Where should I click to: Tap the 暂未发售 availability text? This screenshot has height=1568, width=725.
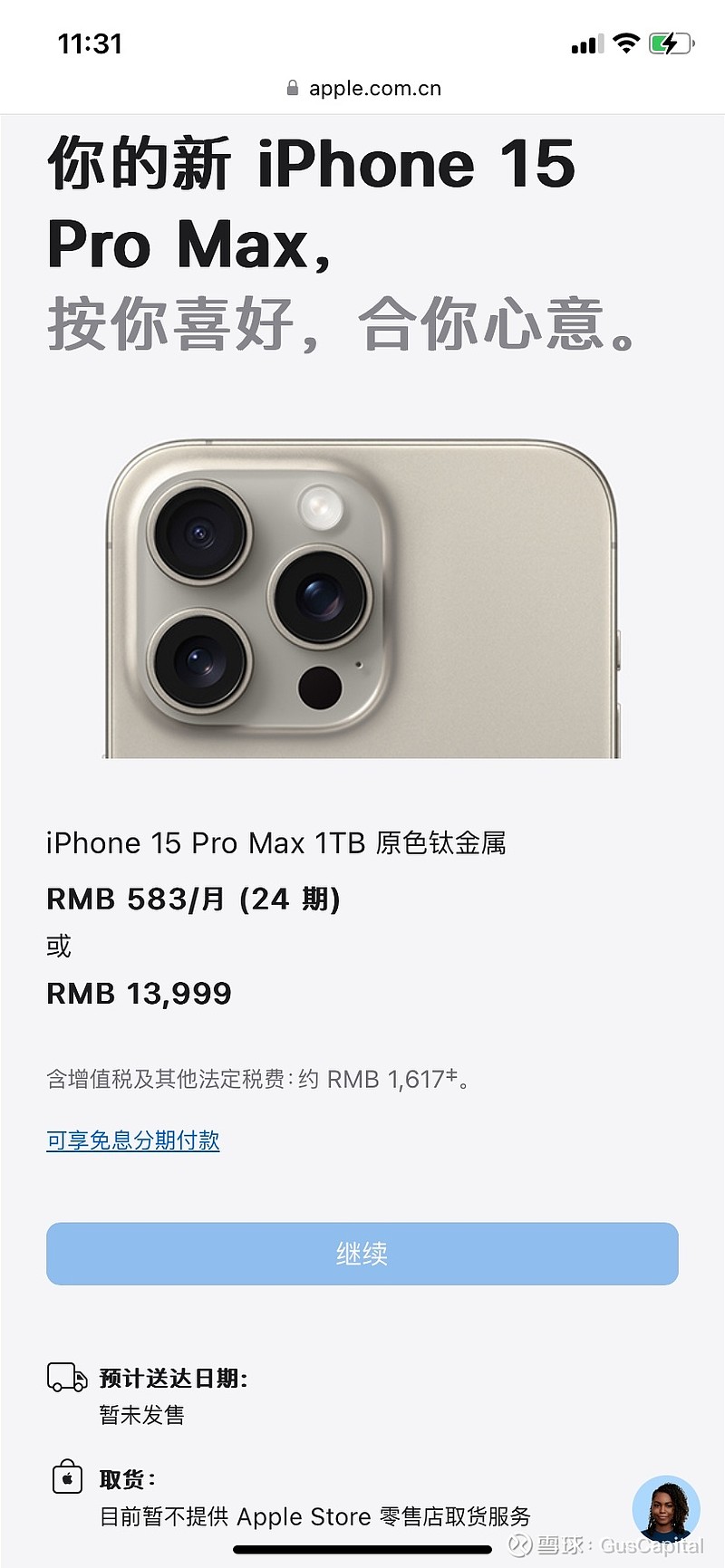pos(140,1414)
